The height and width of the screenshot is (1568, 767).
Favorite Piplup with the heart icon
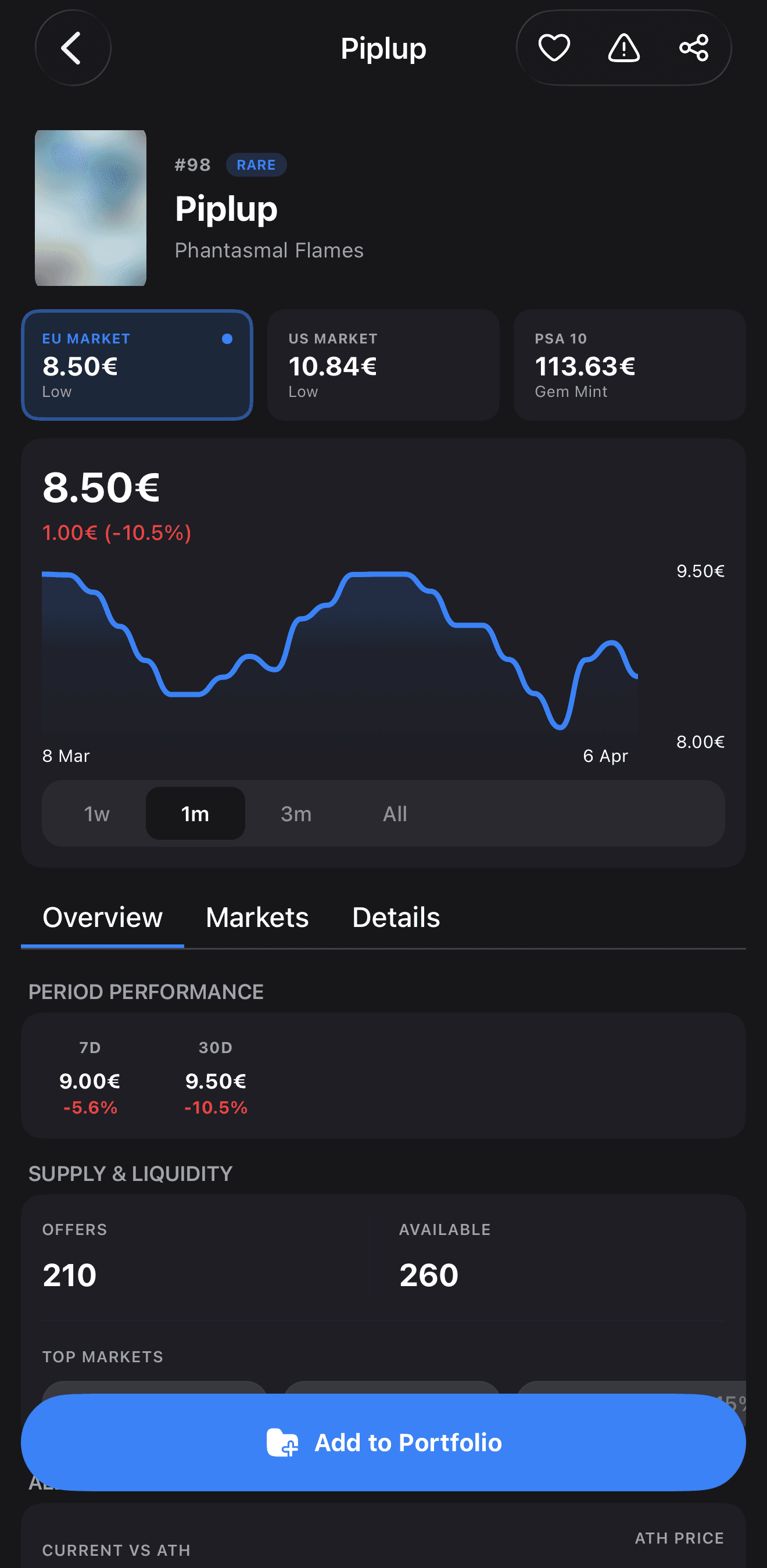553,49
